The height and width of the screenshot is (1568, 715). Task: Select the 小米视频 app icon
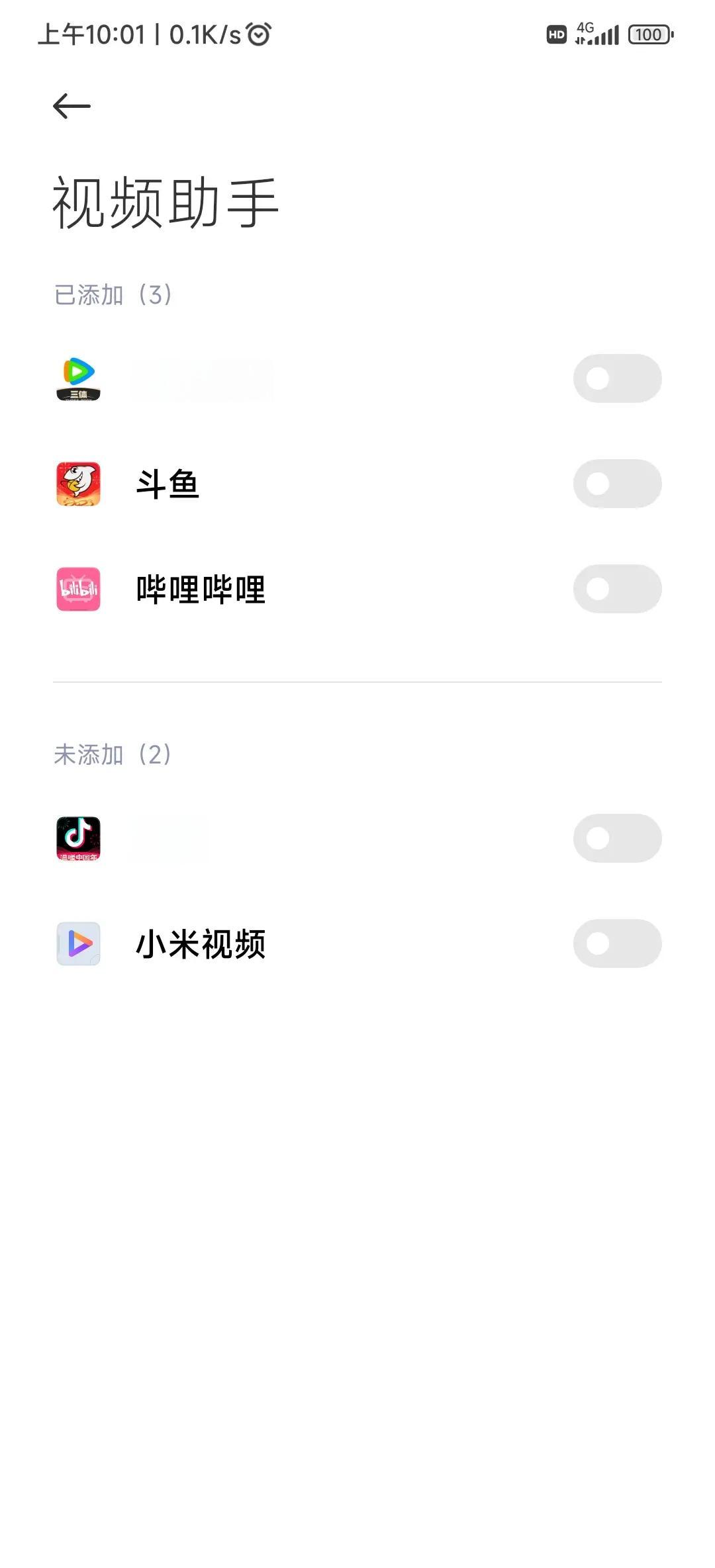[77, 944]
